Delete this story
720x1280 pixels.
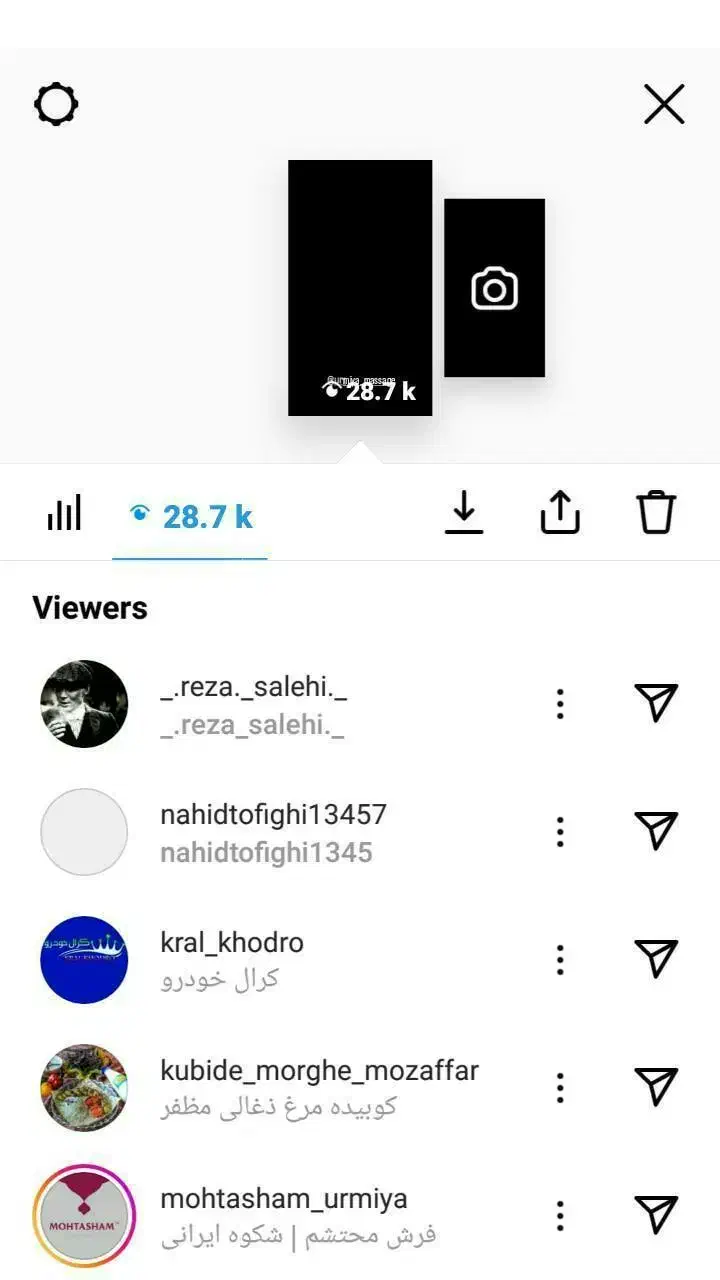656,514
